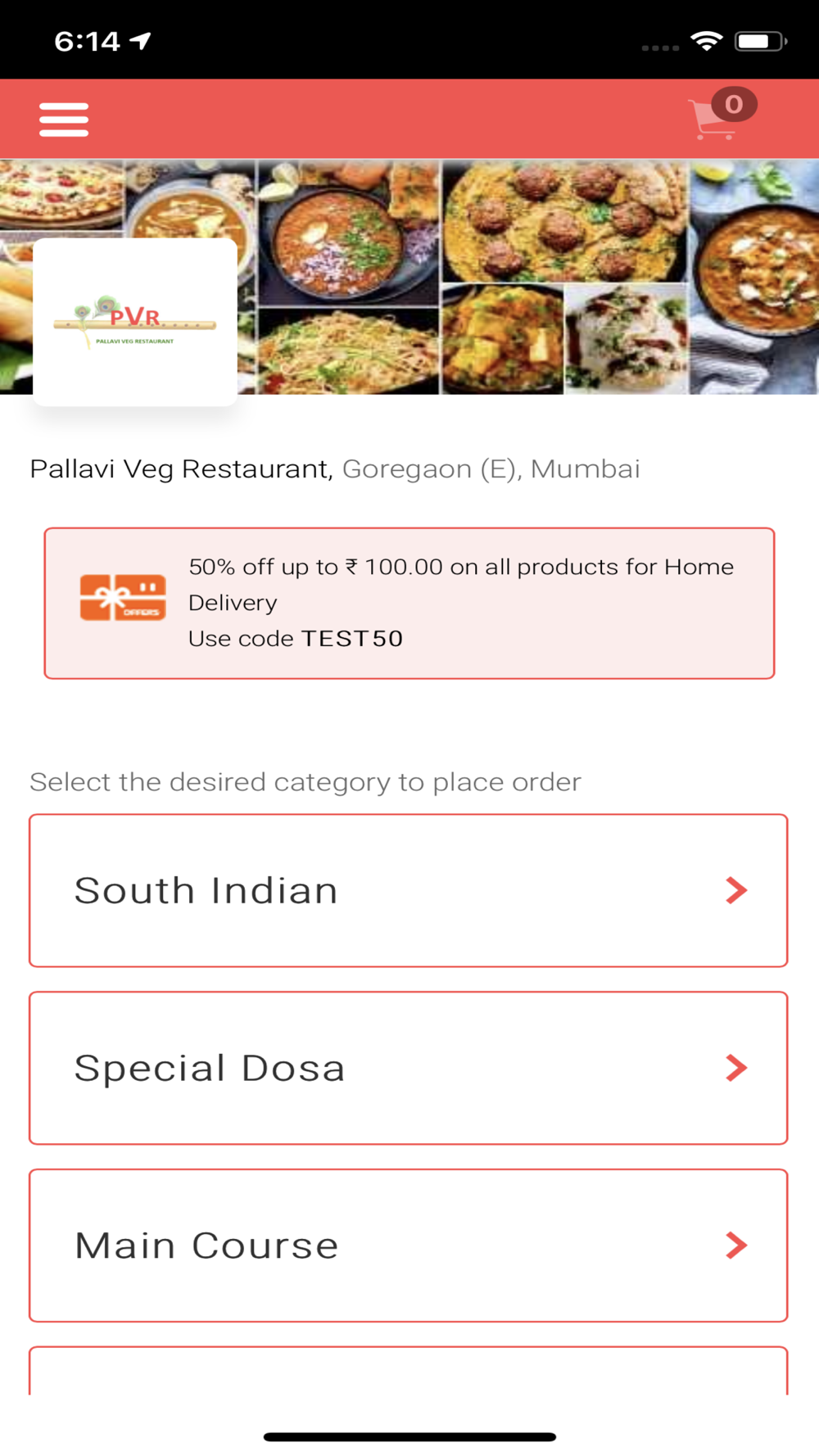This screenshot has width=819, height=1456.
Task: Tap the TEST50 offer banner
Action: coord(409,604)
